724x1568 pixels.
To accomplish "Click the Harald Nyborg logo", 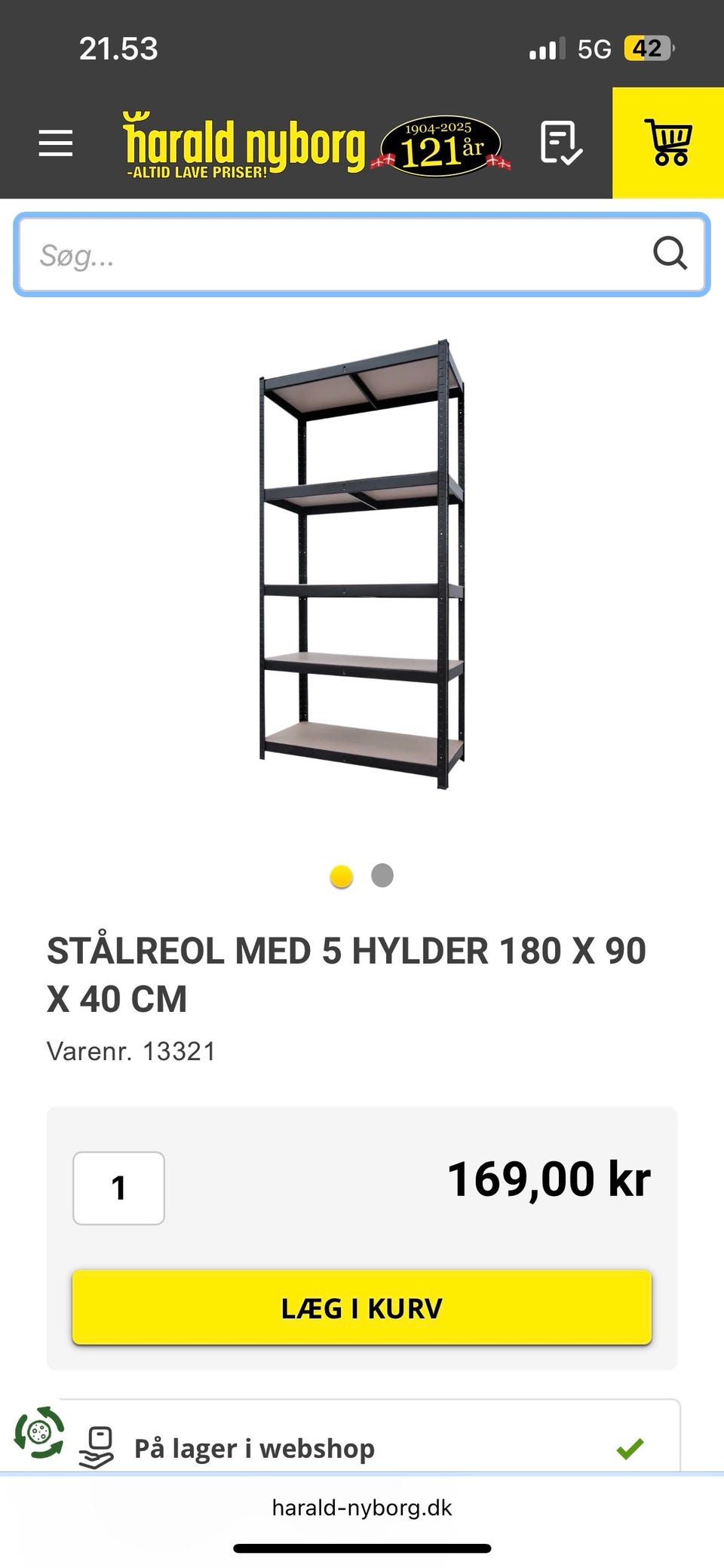I will coord(241,140).
